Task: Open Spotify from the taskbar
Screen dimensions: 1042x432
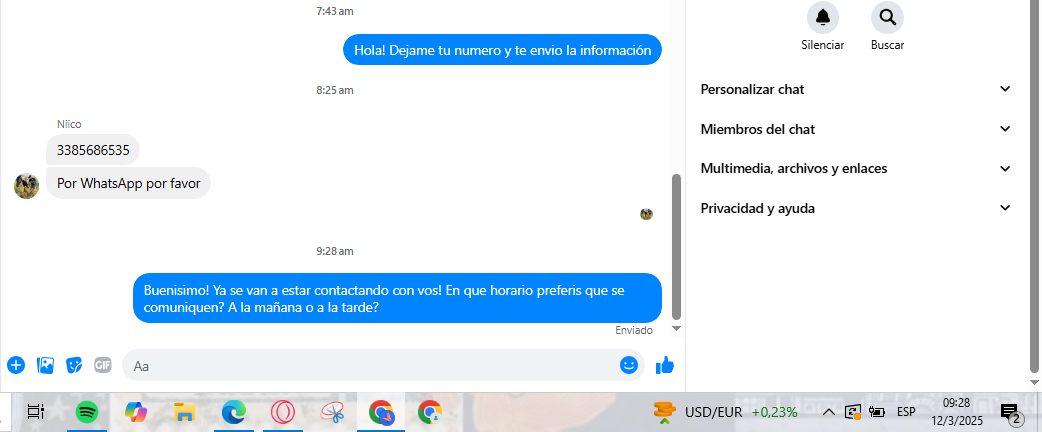Action: 87,411
